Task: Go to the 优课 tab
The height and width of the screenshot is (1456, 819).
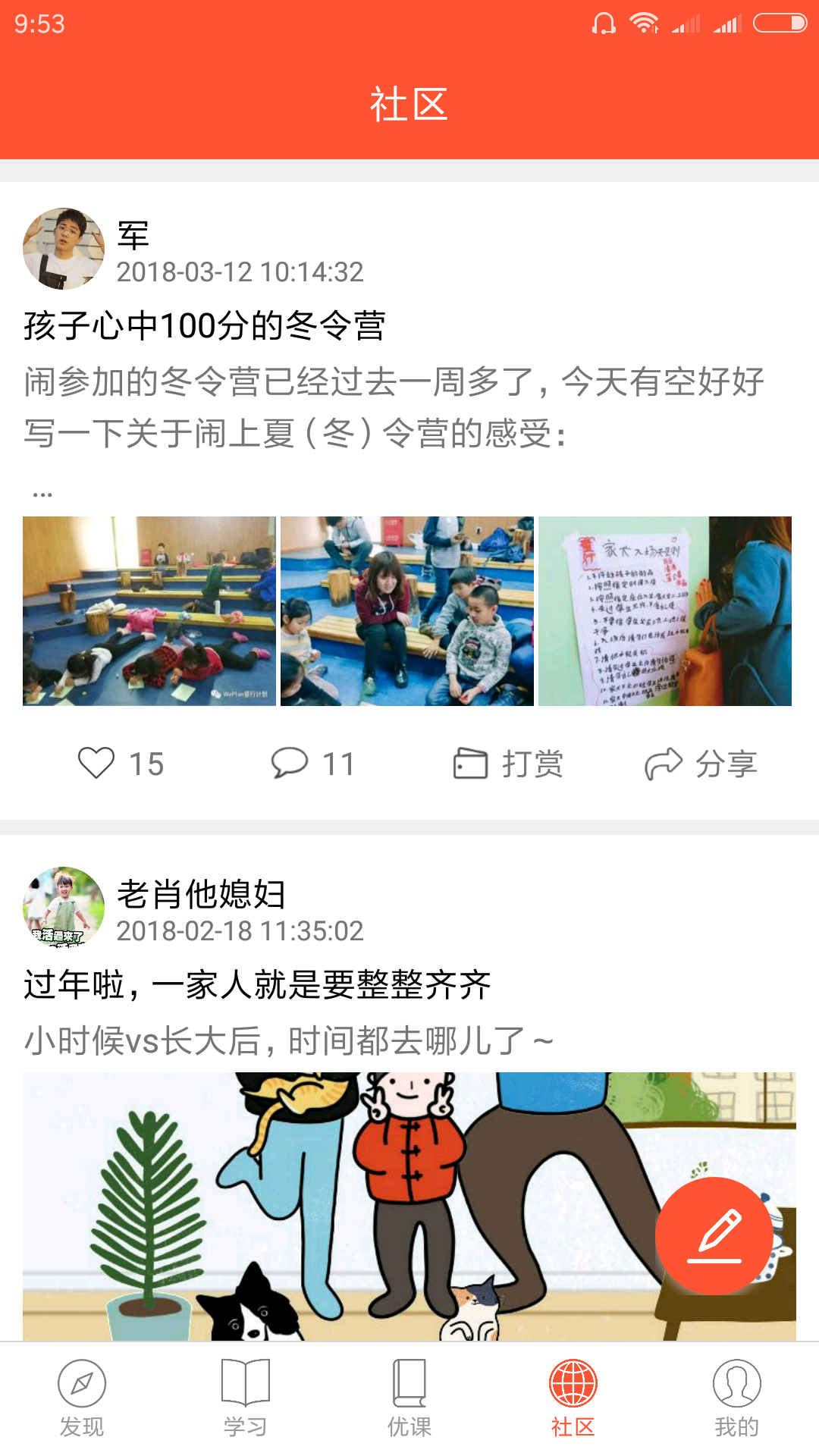Action: pos(409,1397)
